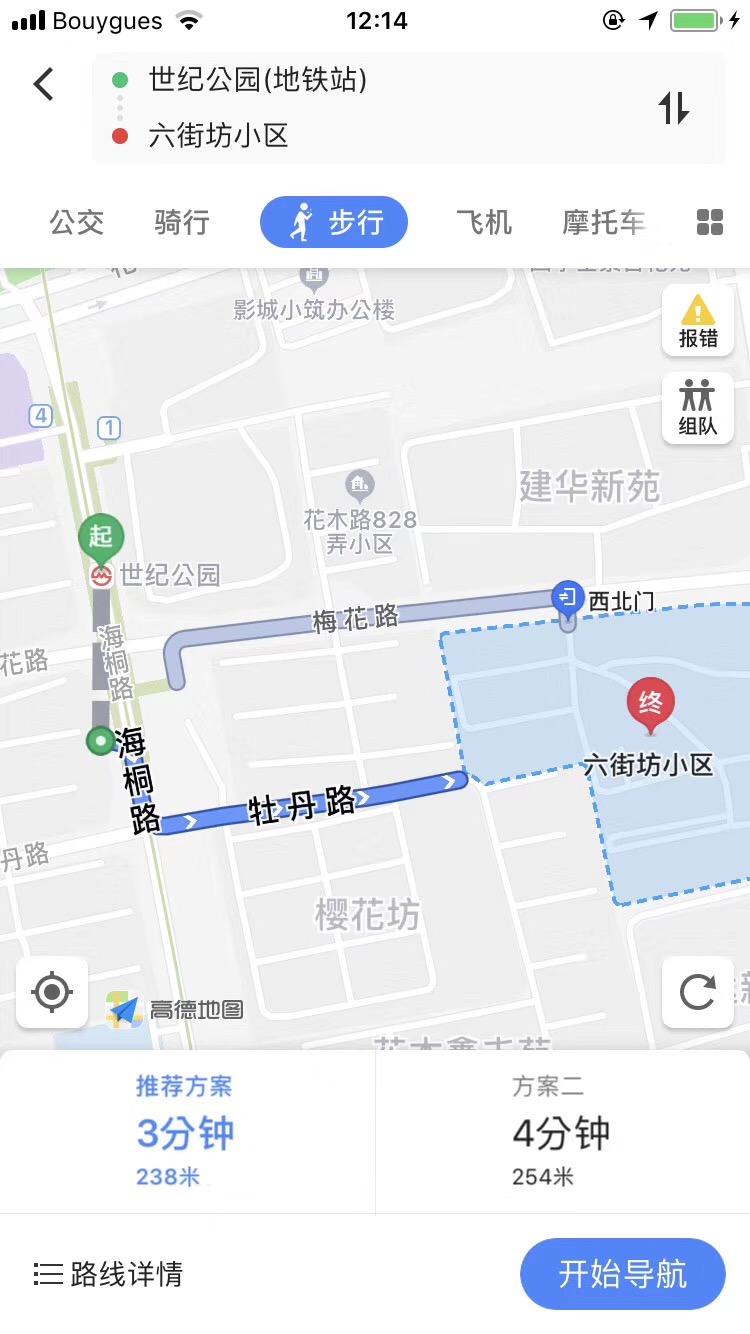Switch to the 飞机 flight tab
Screen dimensions: 750x1334
coord(484,222)
